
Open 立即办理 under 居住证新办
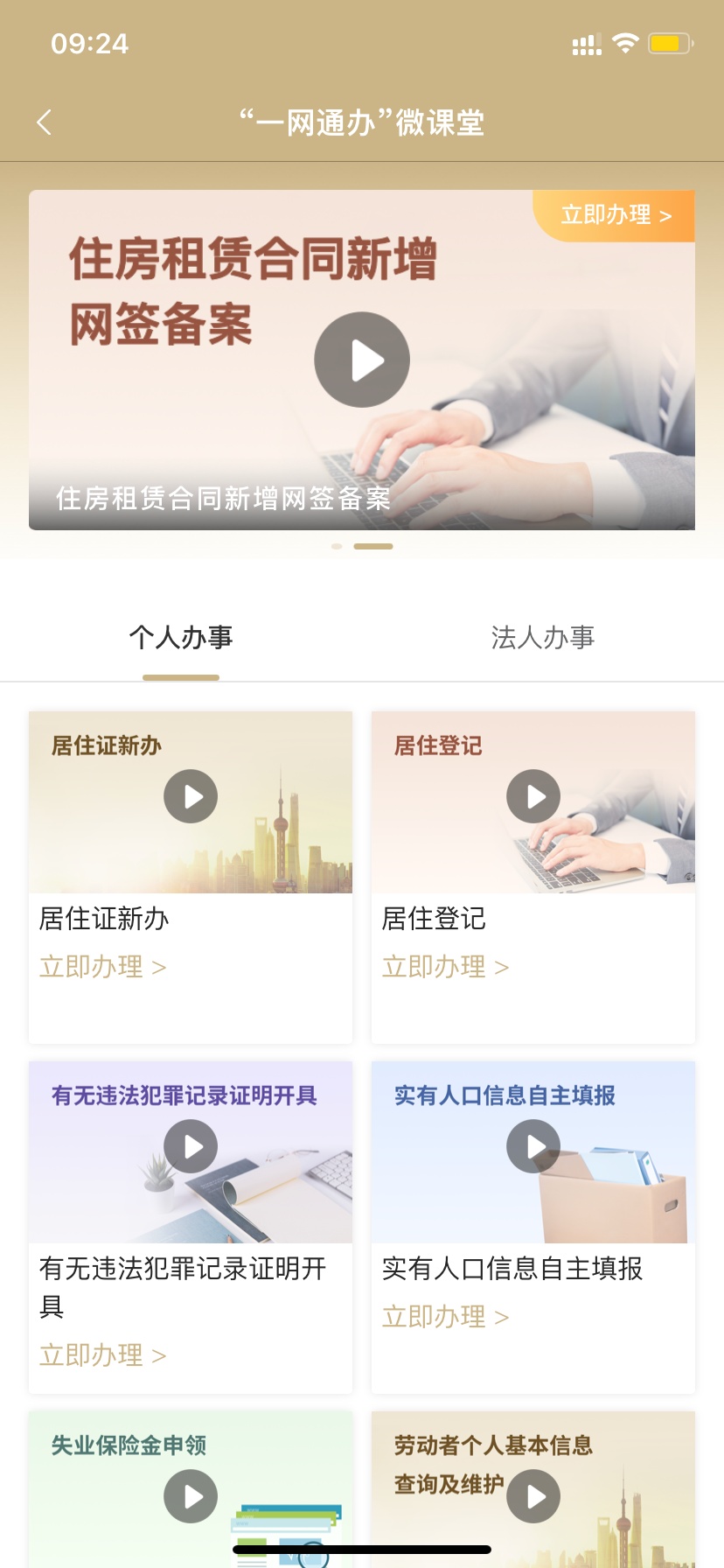(x=102, y=967)
